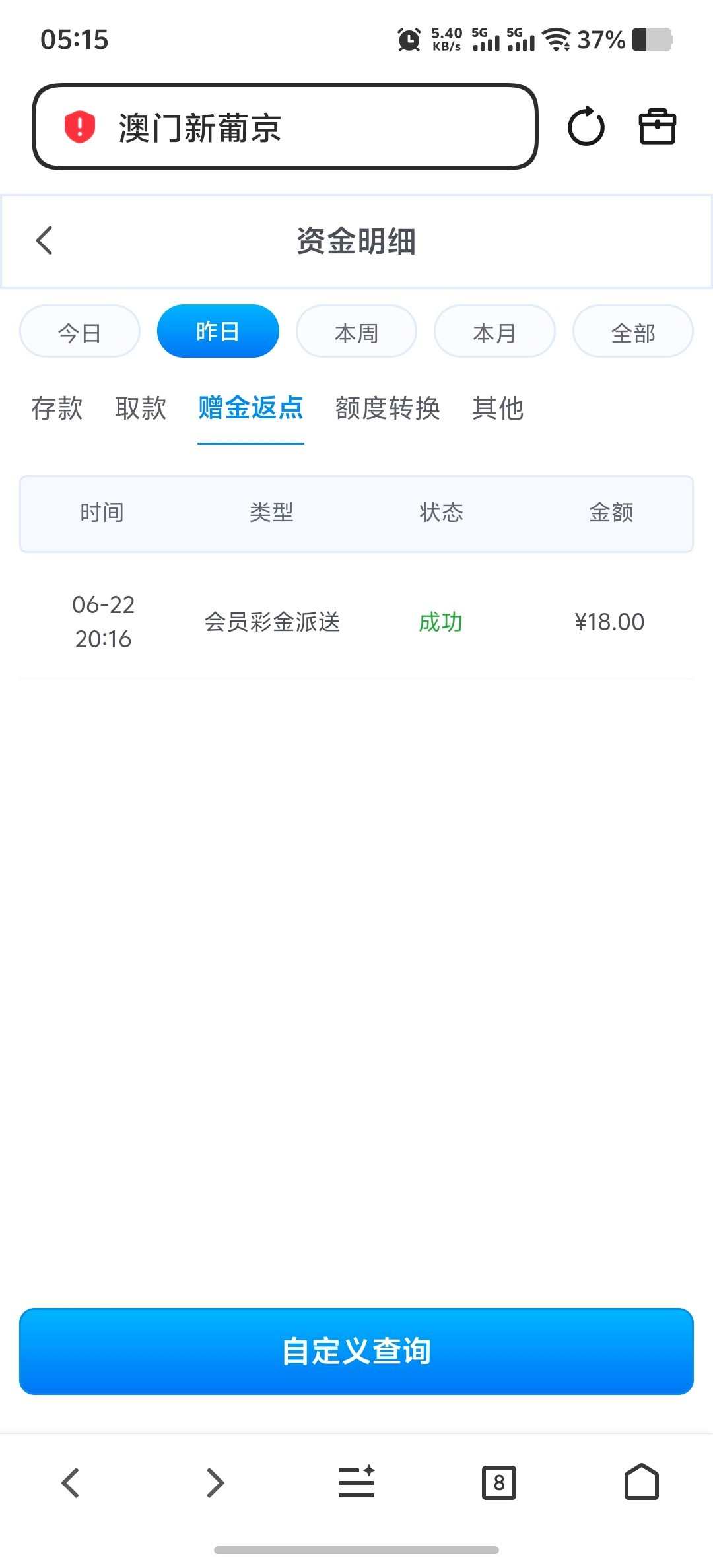Go back from 资金明细 page

[44, 241]
